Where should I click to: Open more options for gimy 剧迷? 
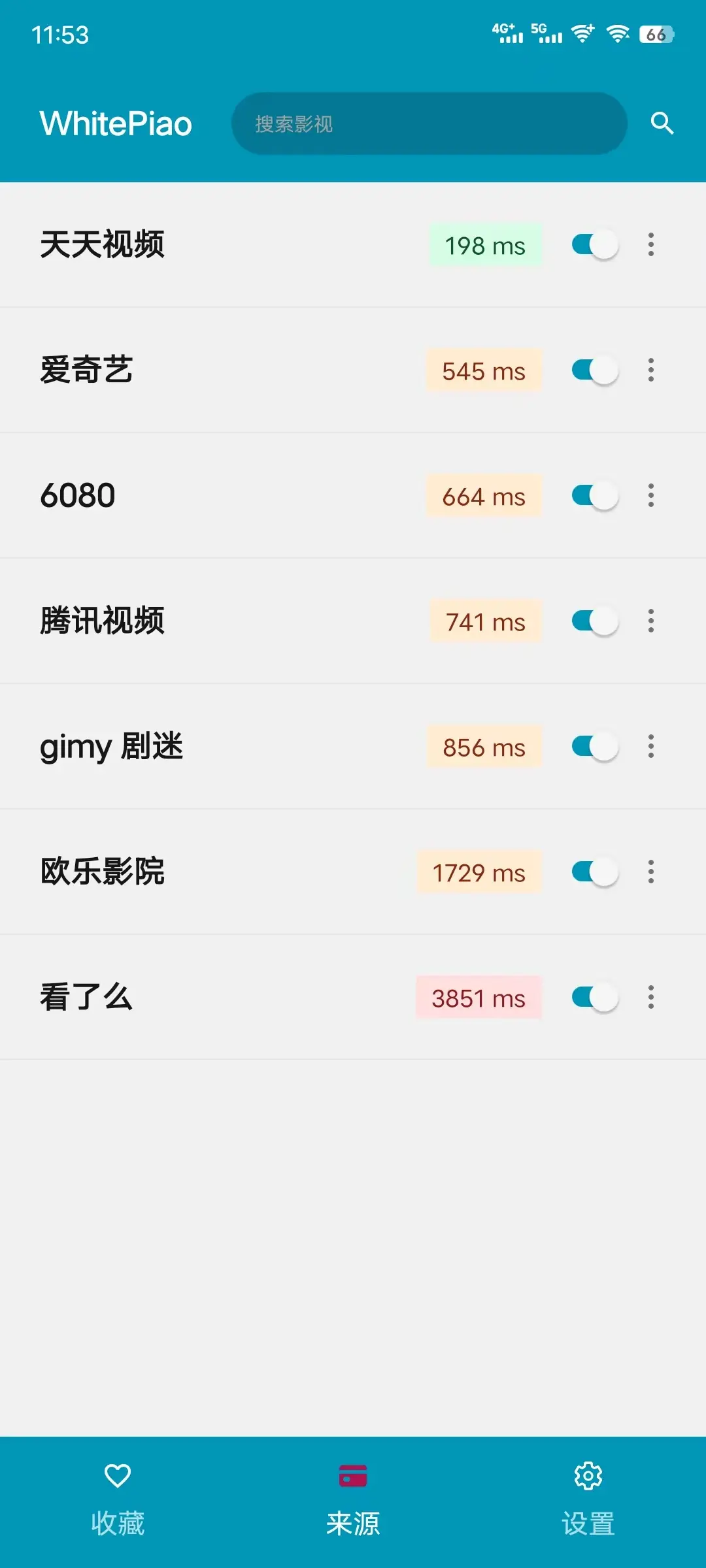point(650,747)
